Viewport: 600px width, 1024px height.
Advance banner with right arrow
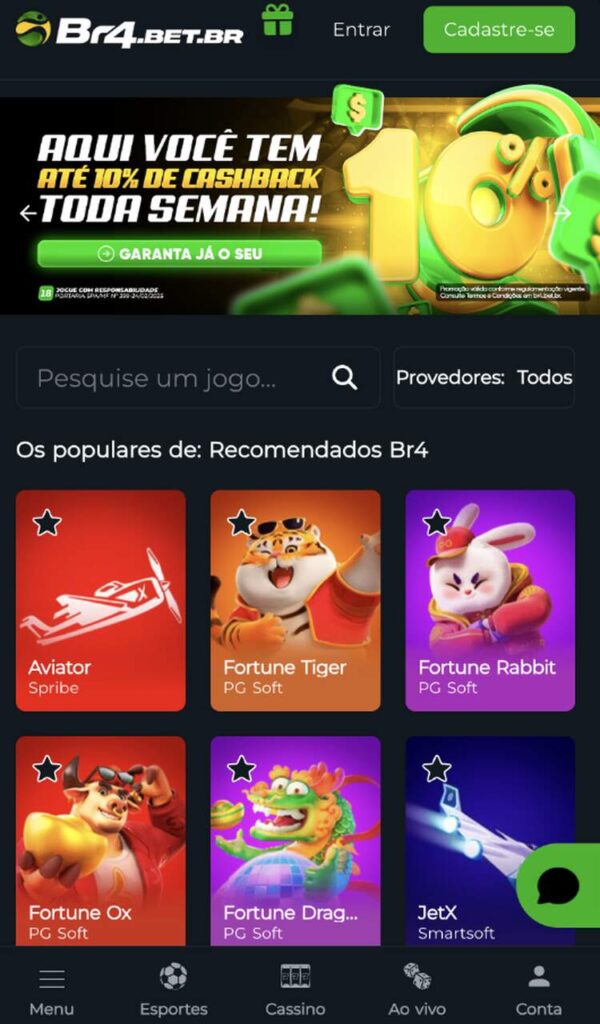(x=563, y=212)
